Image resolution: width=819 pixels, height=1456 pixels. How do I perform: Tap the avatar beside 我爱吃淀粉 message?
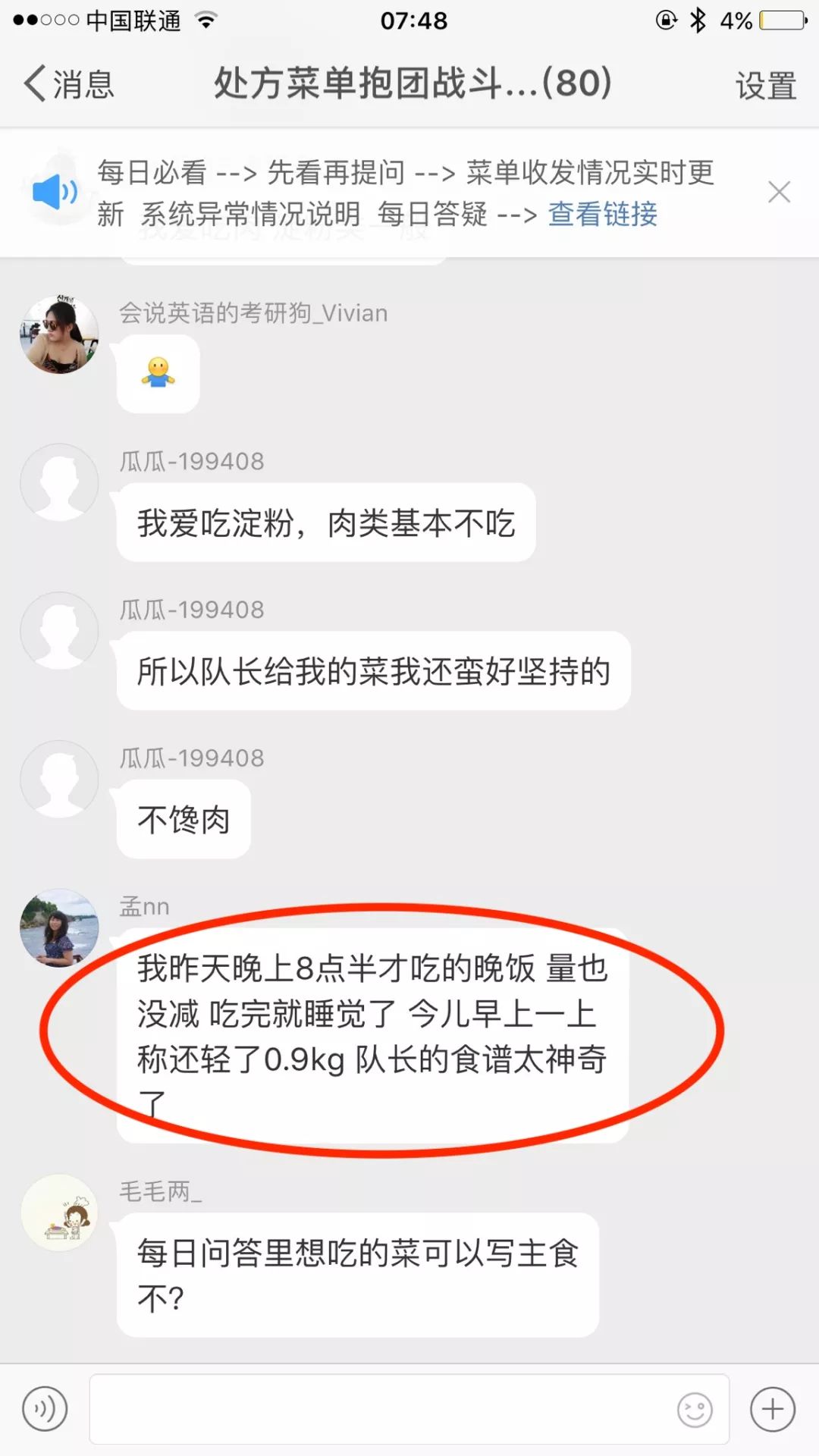coord(59,482)
